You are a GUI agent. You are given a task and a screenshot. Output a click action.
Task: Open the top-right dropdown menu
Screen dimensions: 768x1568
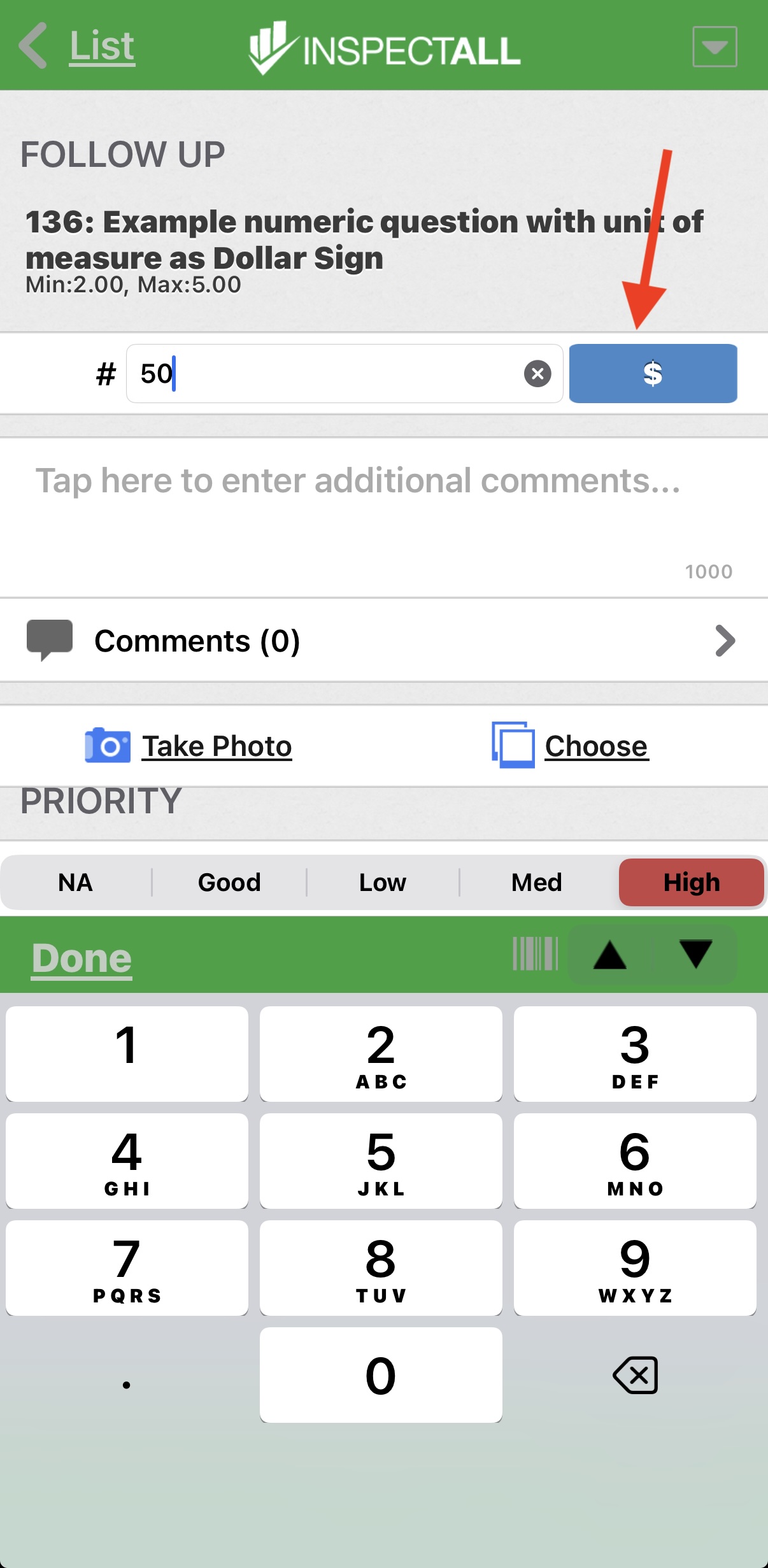point(715,46)
